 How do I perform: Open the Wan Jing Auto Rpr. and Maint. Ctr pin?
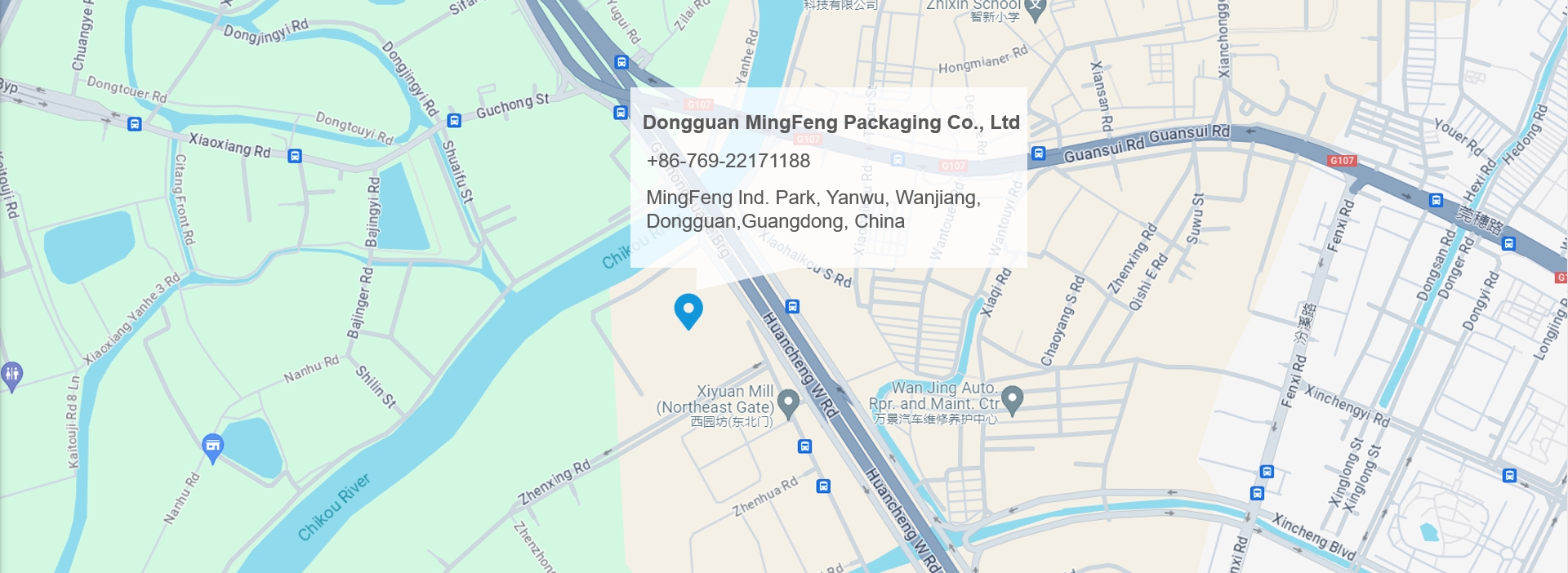click(x=1012, y=399)
